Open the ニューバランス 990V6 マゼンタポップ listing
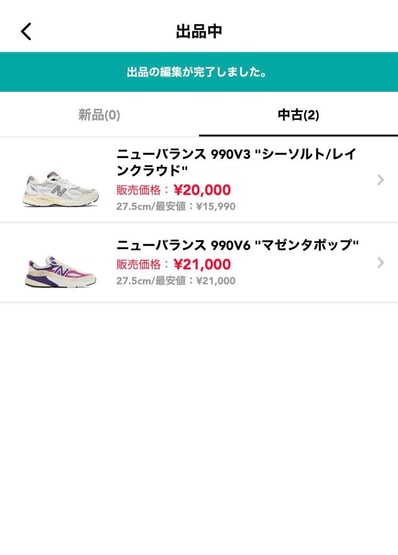Viewport: 398px width, 555px height. tap(199, 263)
